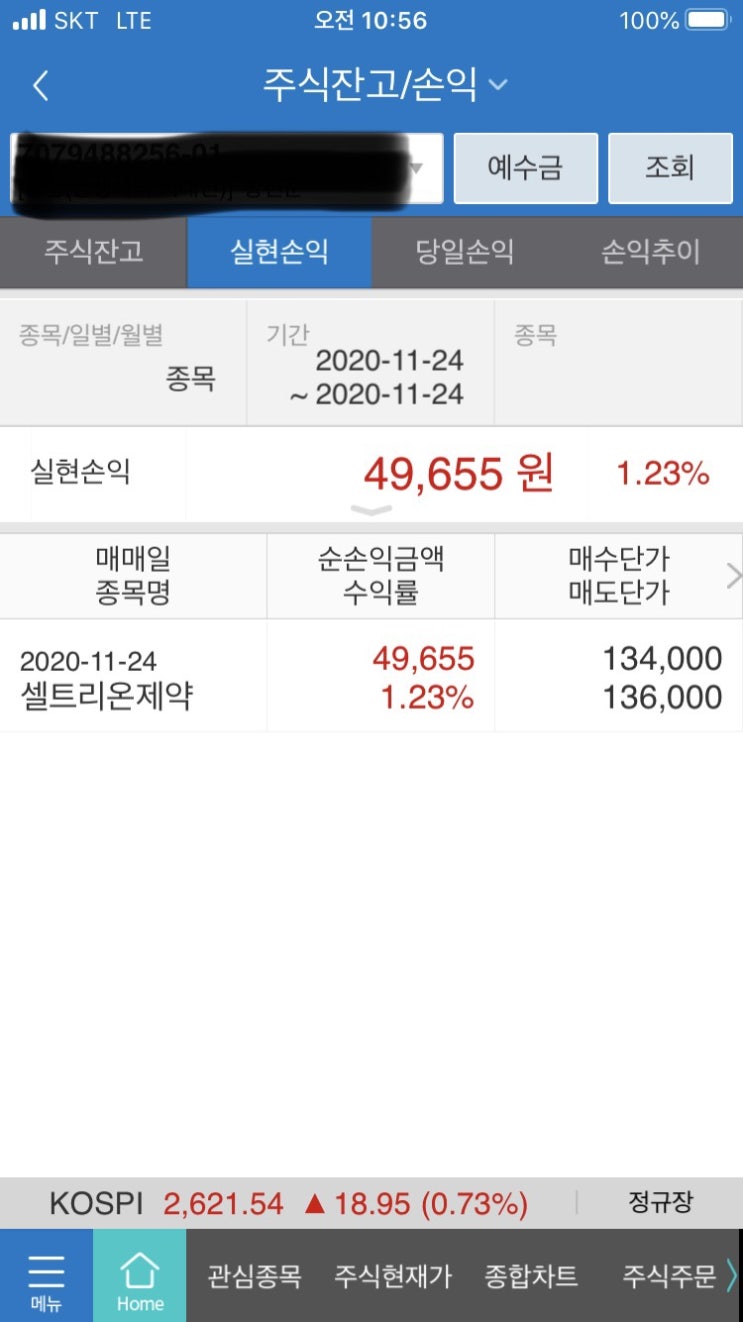This screenshot has height=1322, width=743.
Task: Go back using the top-left arrow
Action: [40, 86]
